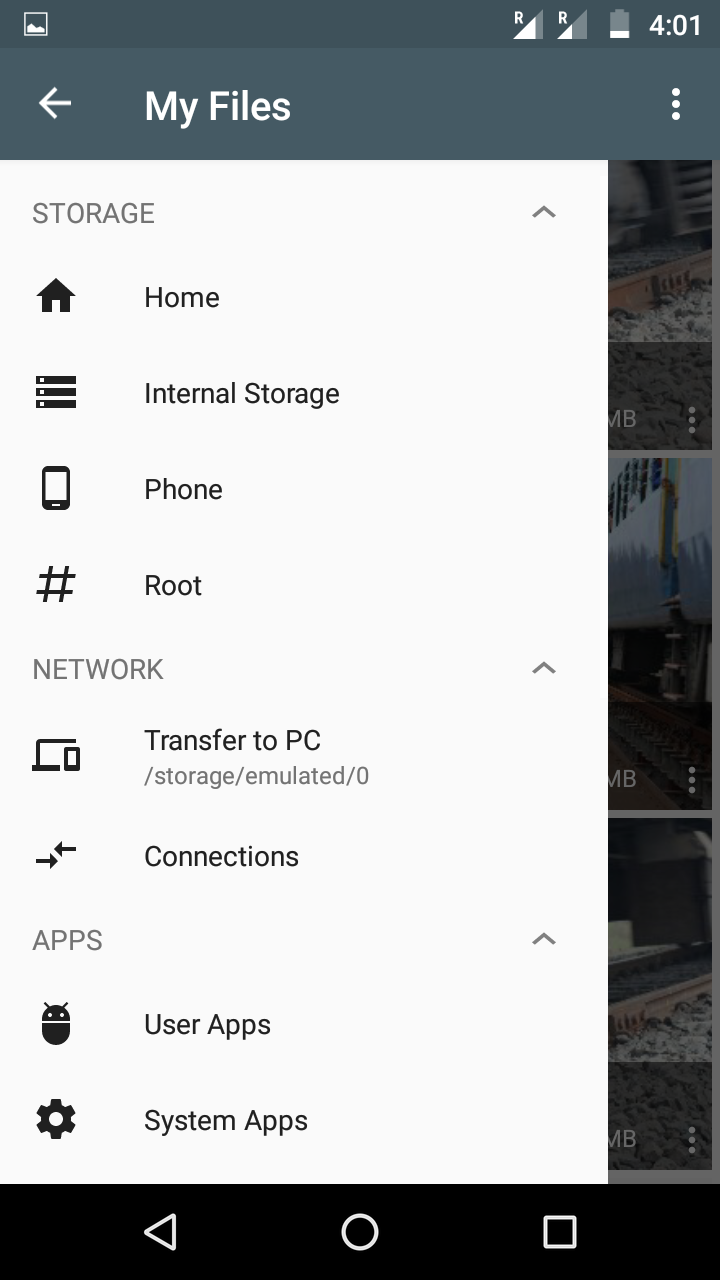The width and height of the screenshot is (720, 1280).
Task: Tap the back arrow in the toolbar
Action: pos(54,104)
